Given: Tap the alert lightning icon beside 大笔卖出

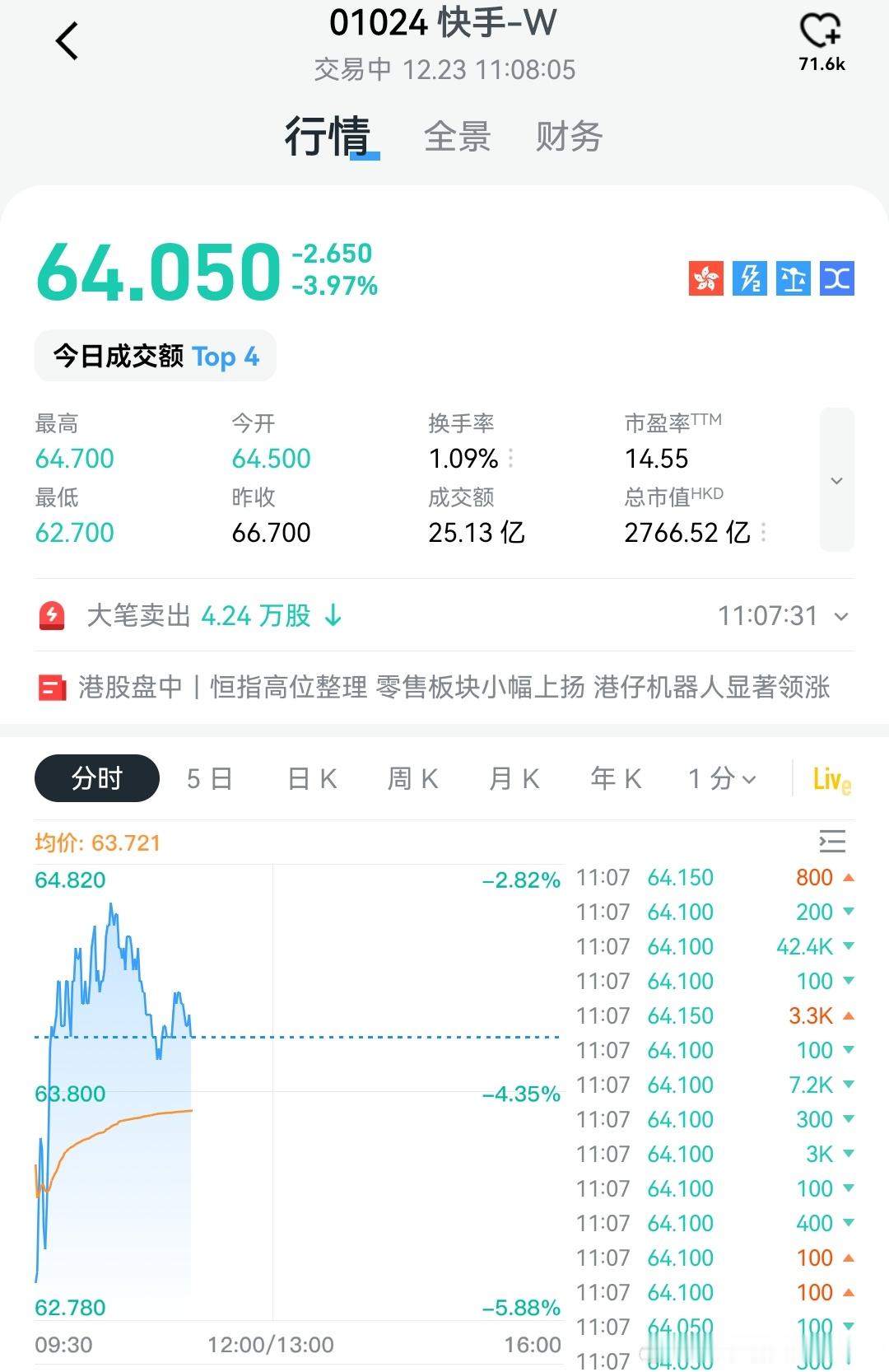Looking at the screenshot, I should (x=53, y=616).
